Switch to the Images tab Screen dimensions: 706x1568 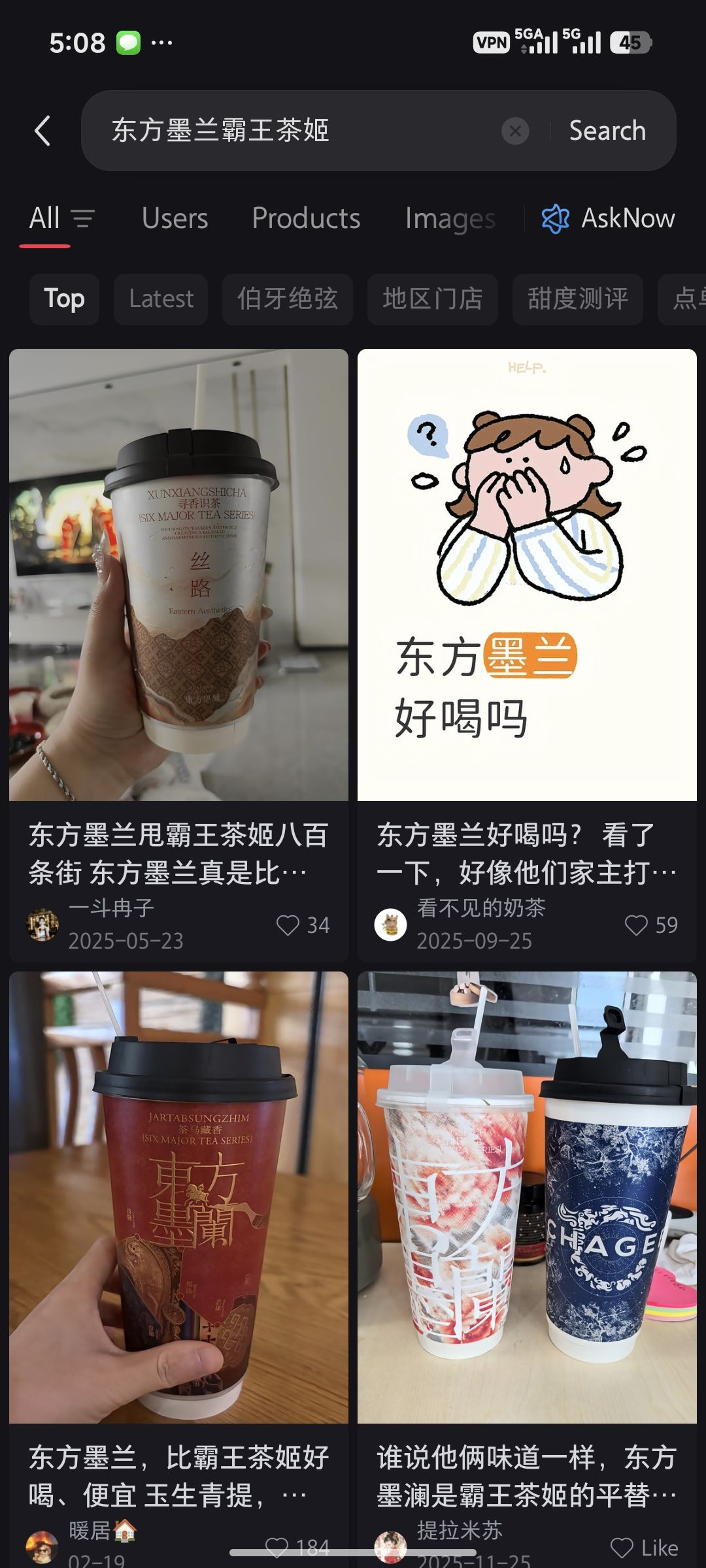[x=450, y=218]
